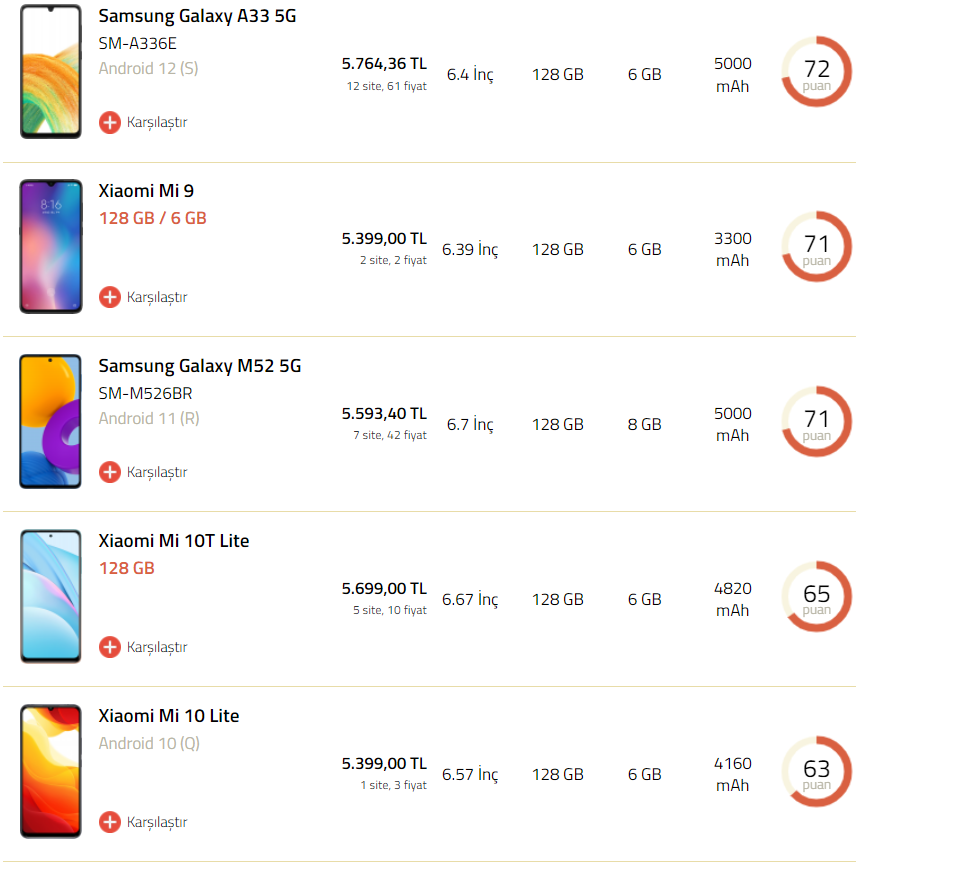The height and width of the screenshot is (871, 963).
Task: View the 5.764,36 TL price offers for Galaxy A33
Action: [384, 64]
